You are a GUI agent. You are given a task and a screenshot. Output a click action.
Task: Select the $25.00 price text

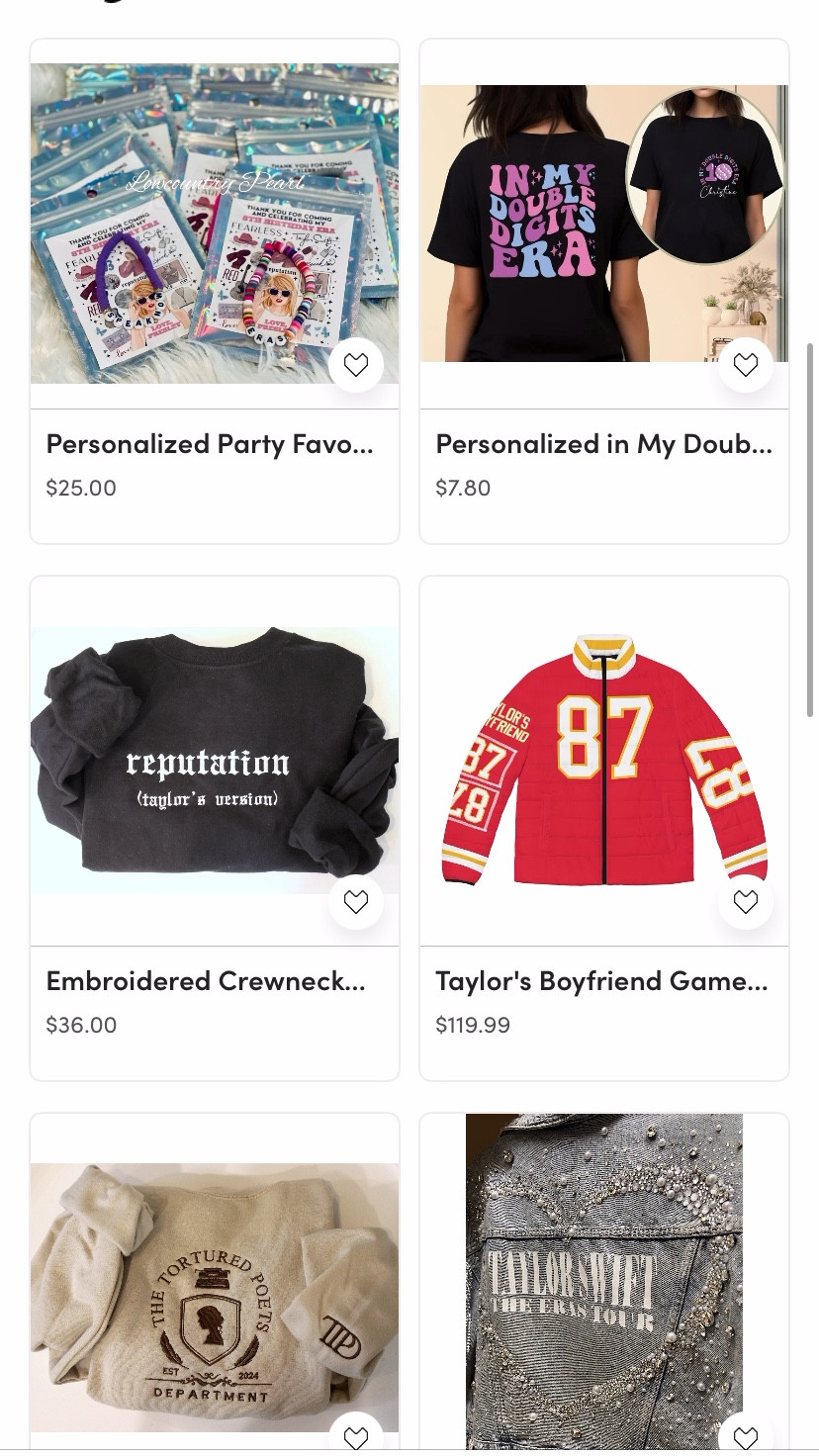[x=81, y=487]
